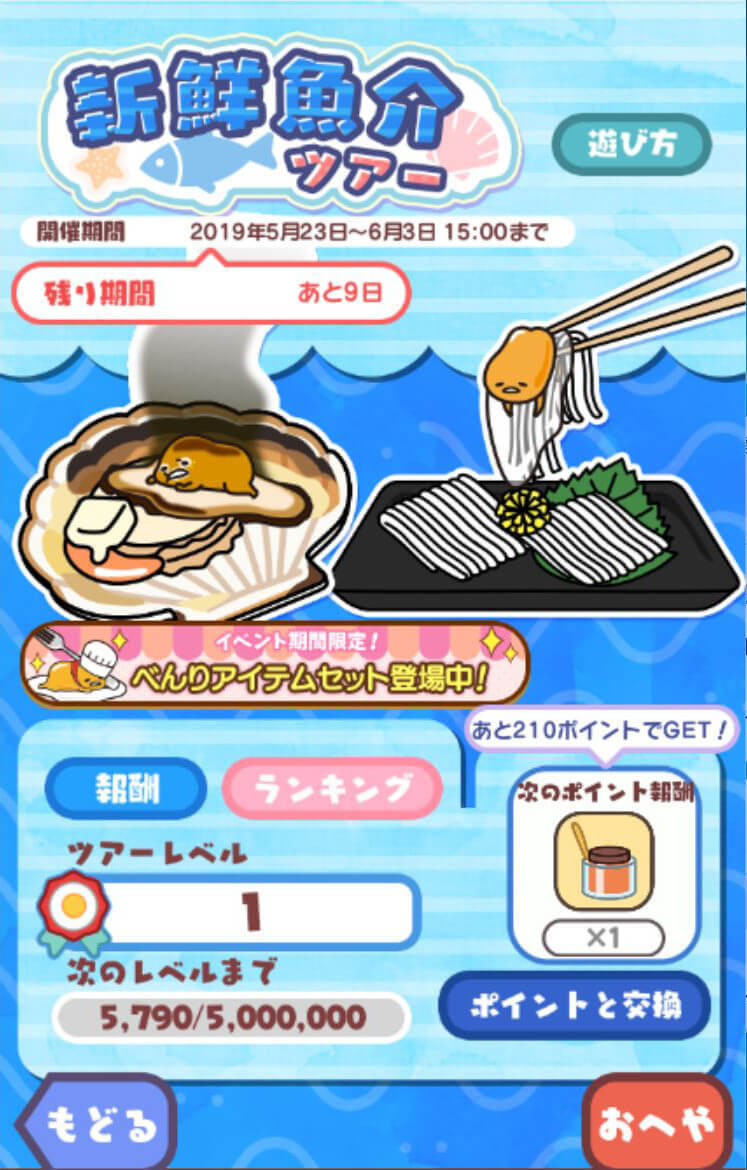Open the 遊び方 how-to-play button
This screenshot has width=747, height=1170.
(631, 145)
